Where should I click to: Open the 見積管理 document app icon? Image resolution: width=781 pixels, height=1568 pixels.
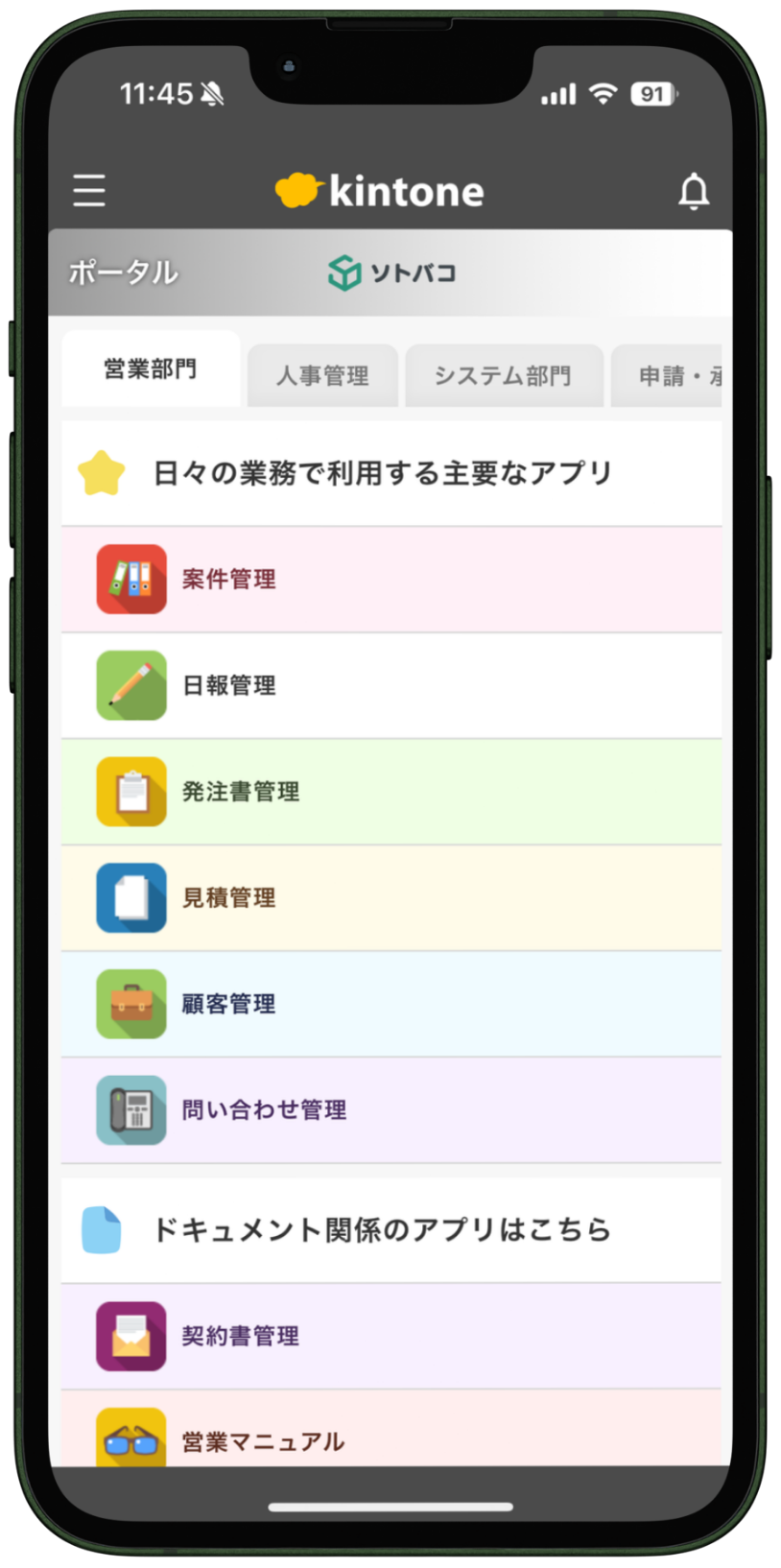(x=130, y=898)
